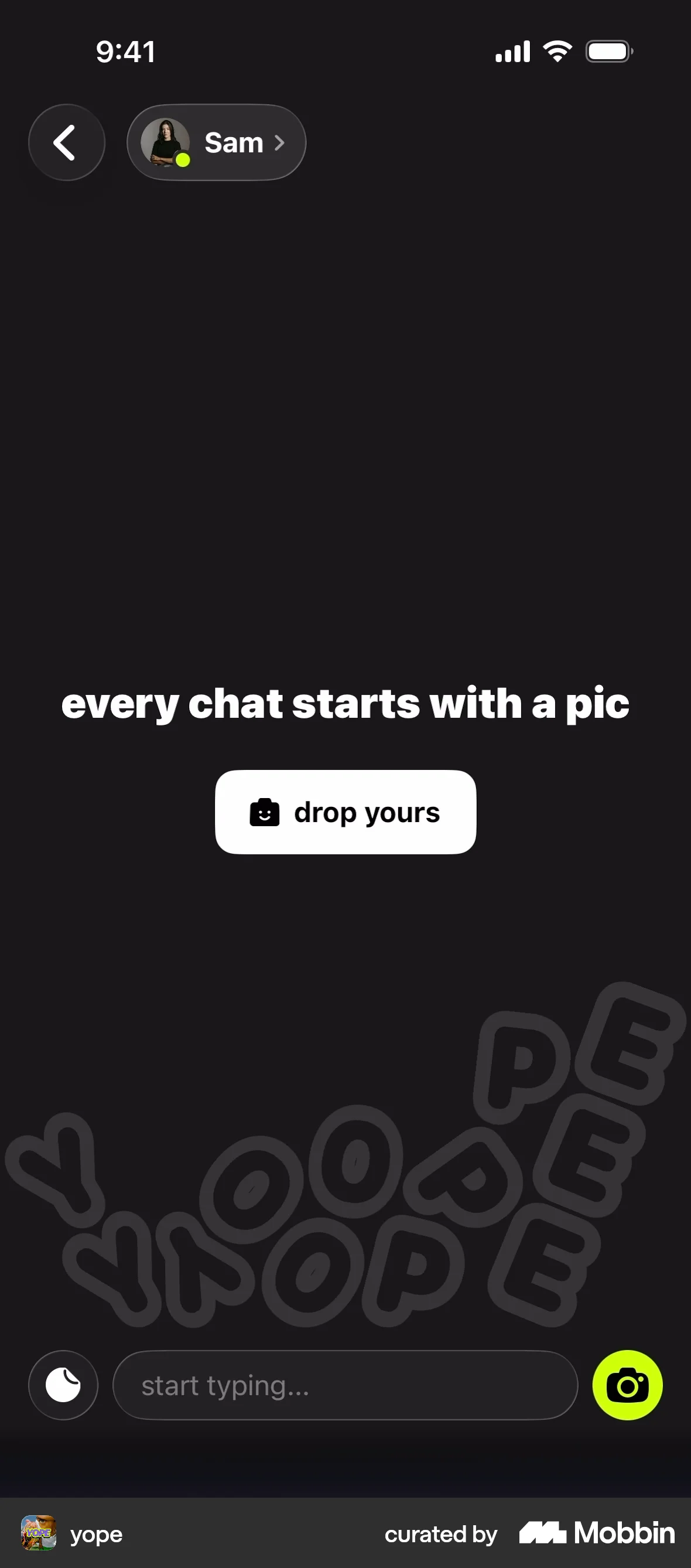Tap the drop yours button
This screenshot has width=691, height=1568.
click(x=345, y=812)
